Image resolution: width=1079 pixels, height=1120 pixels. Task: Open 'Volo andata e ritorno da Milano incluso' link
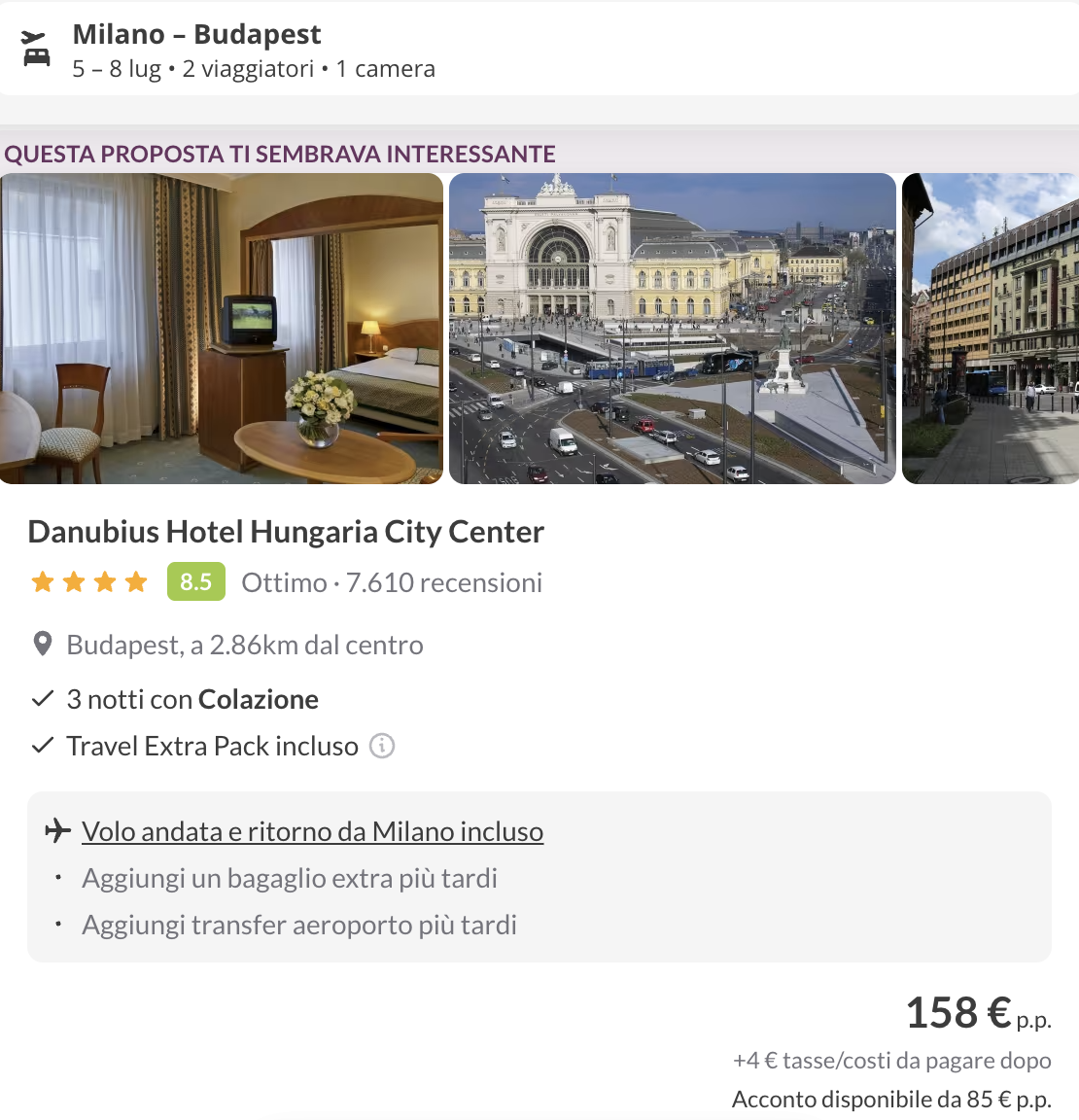(312, 832)
